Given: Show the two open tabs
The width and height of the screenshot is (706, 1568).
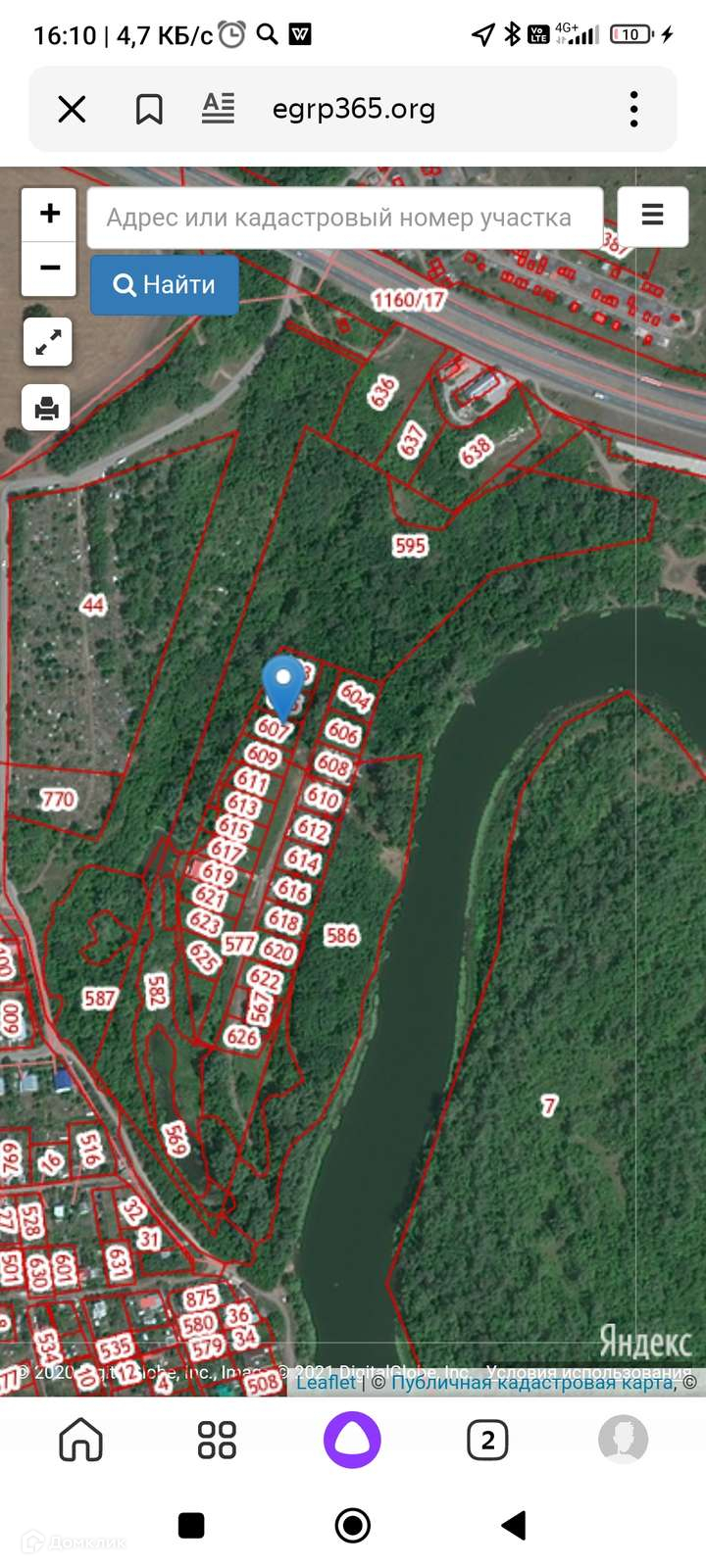Looking at the screenshot, I should [x=487, y=1440].
